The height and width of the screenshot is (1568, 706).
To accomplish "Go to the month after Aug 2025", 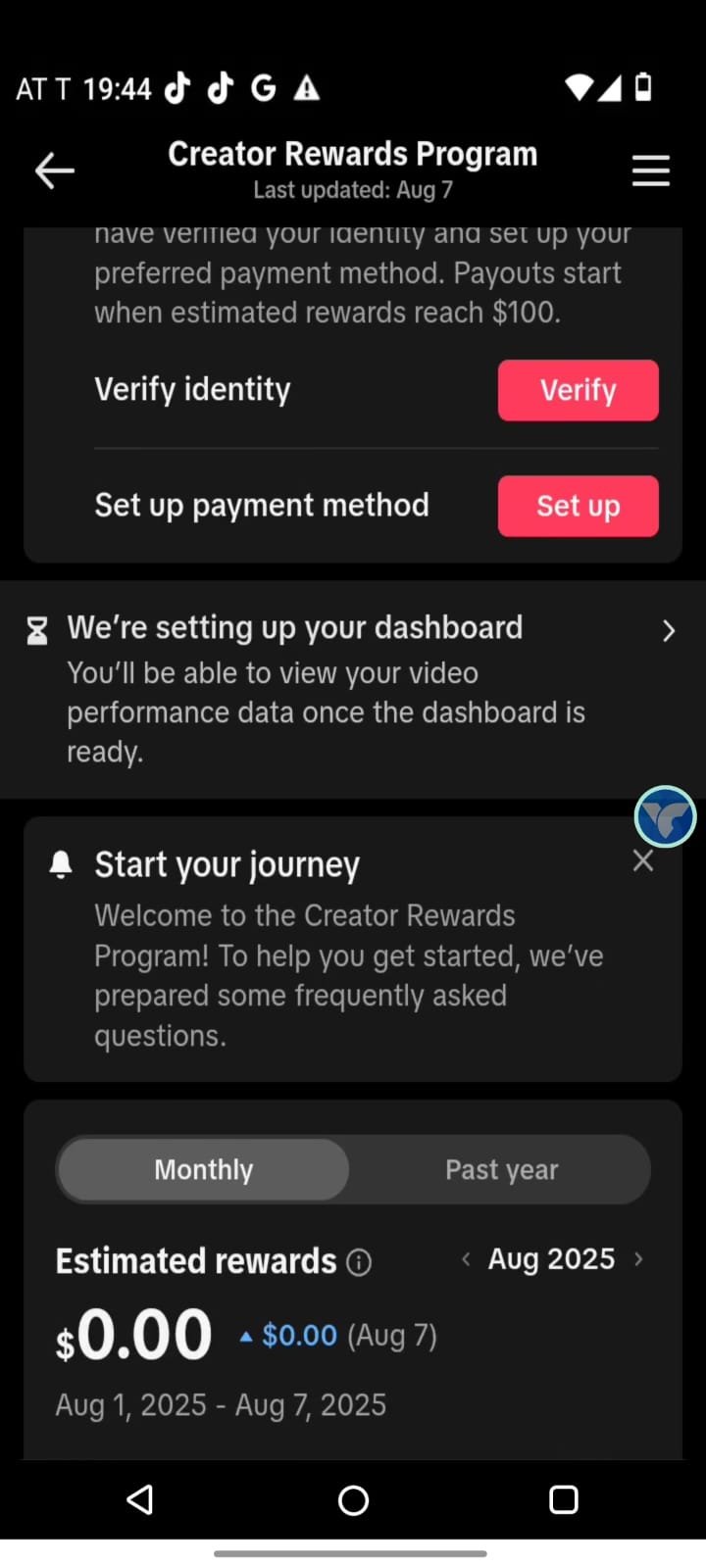I will pyautogui.click(x=638, y=1259).
